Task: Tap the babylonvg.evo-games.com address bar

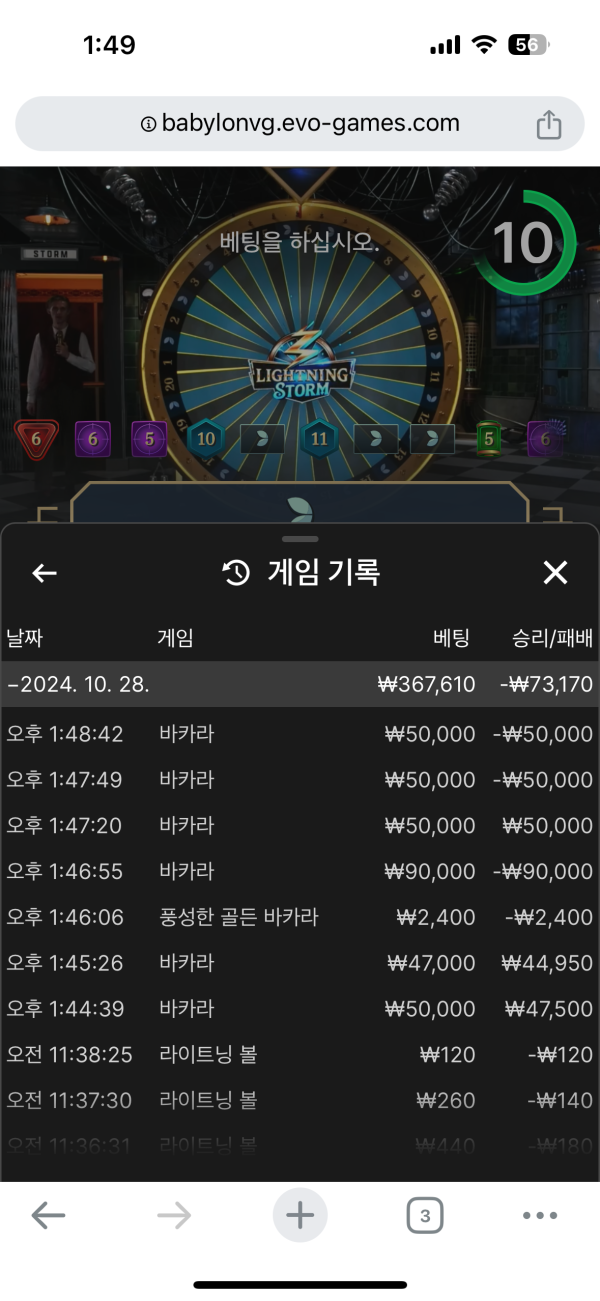Action: click(x=300, y=124)
